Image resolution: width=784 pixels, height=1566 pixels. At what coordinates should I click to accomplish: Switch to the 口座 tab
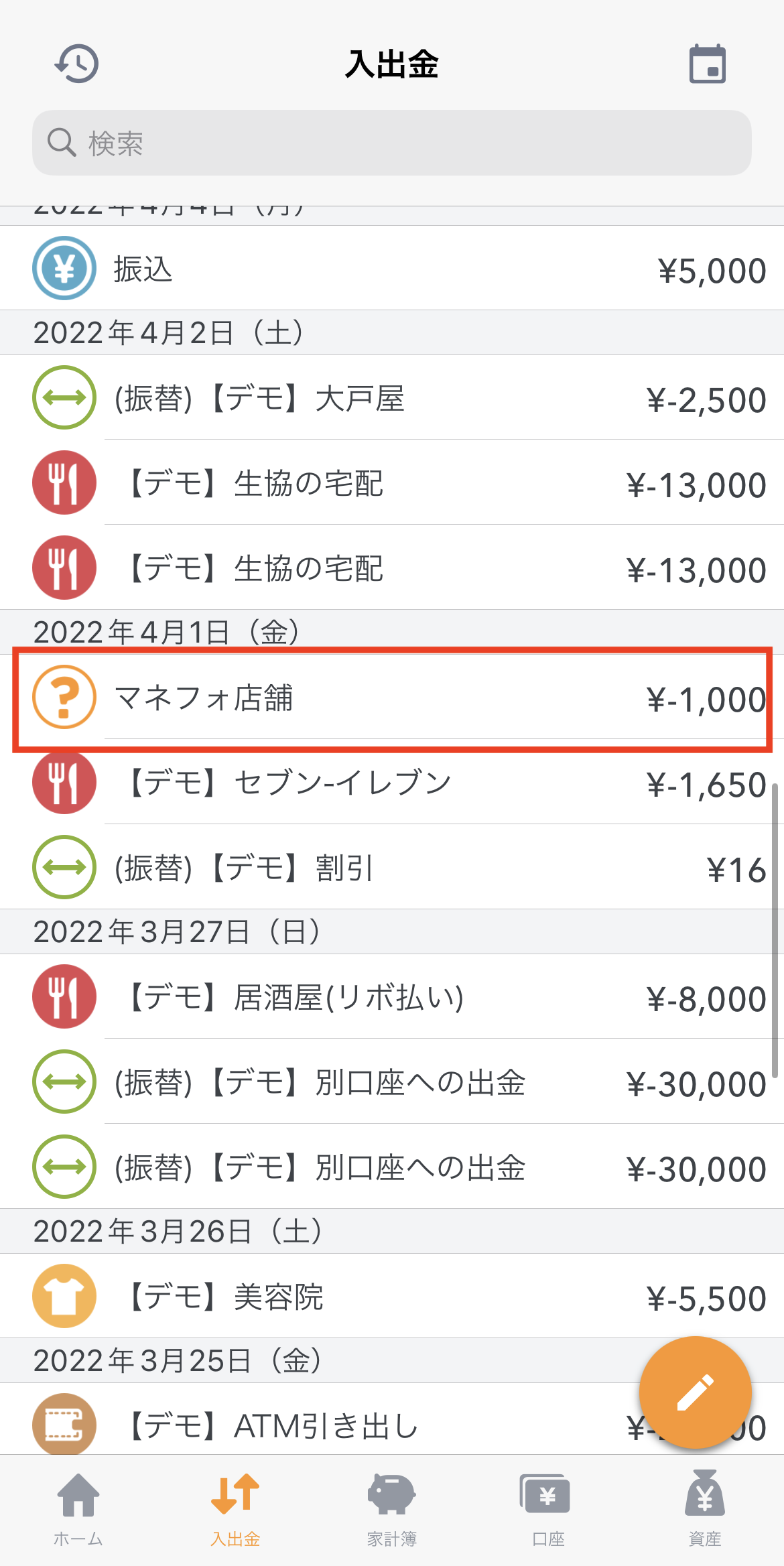pos(548,1509)
